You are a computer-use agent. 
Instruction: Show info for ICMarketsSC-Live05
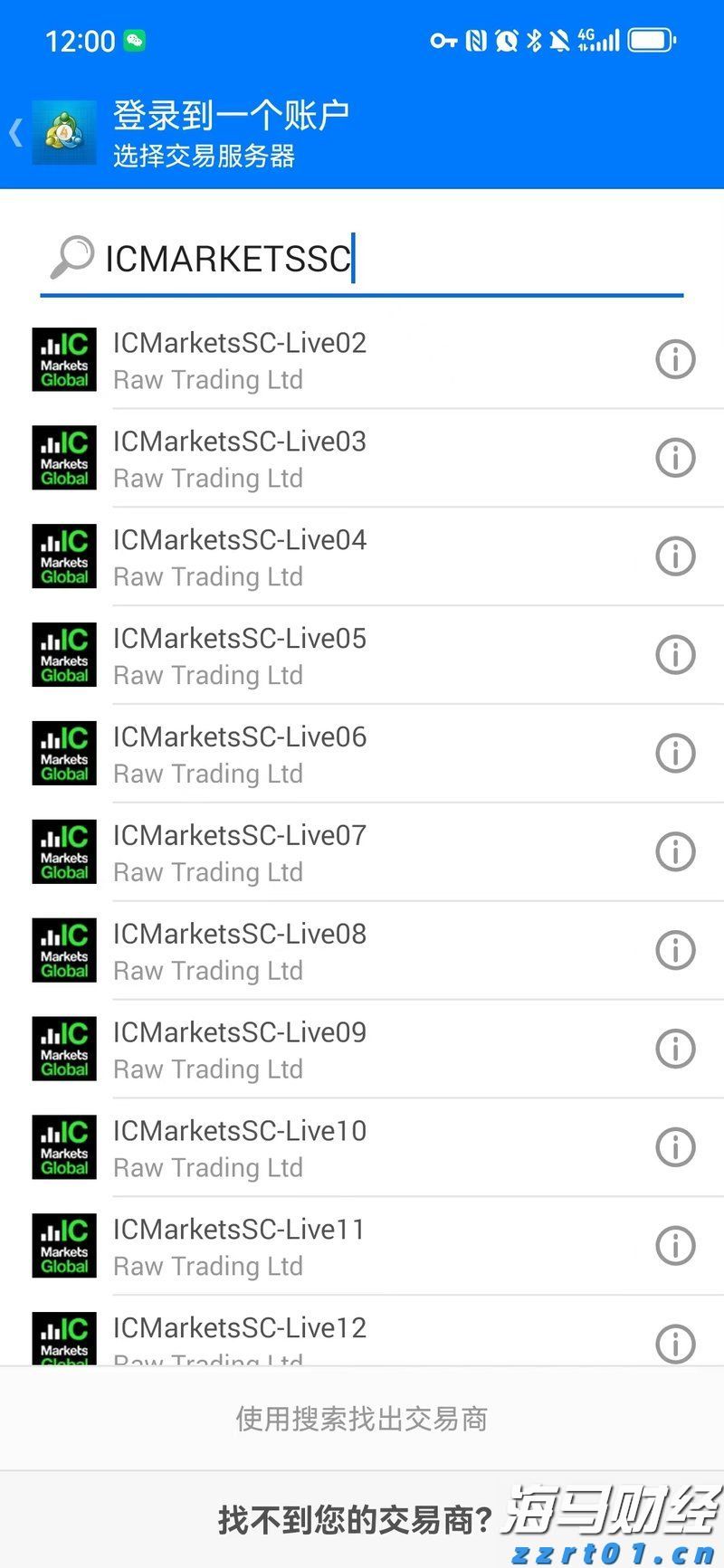click(675, 655)
